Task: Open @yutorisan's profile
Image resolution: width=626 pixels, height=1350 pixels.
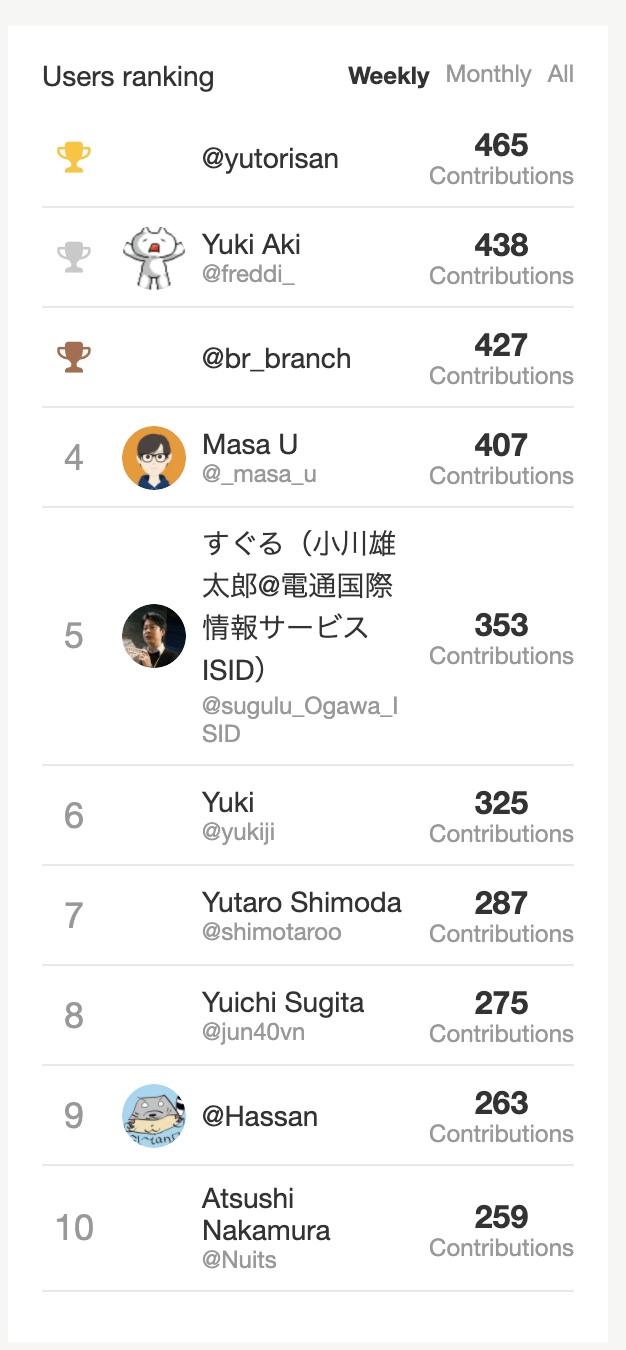Action: click(x=270, y=159)
